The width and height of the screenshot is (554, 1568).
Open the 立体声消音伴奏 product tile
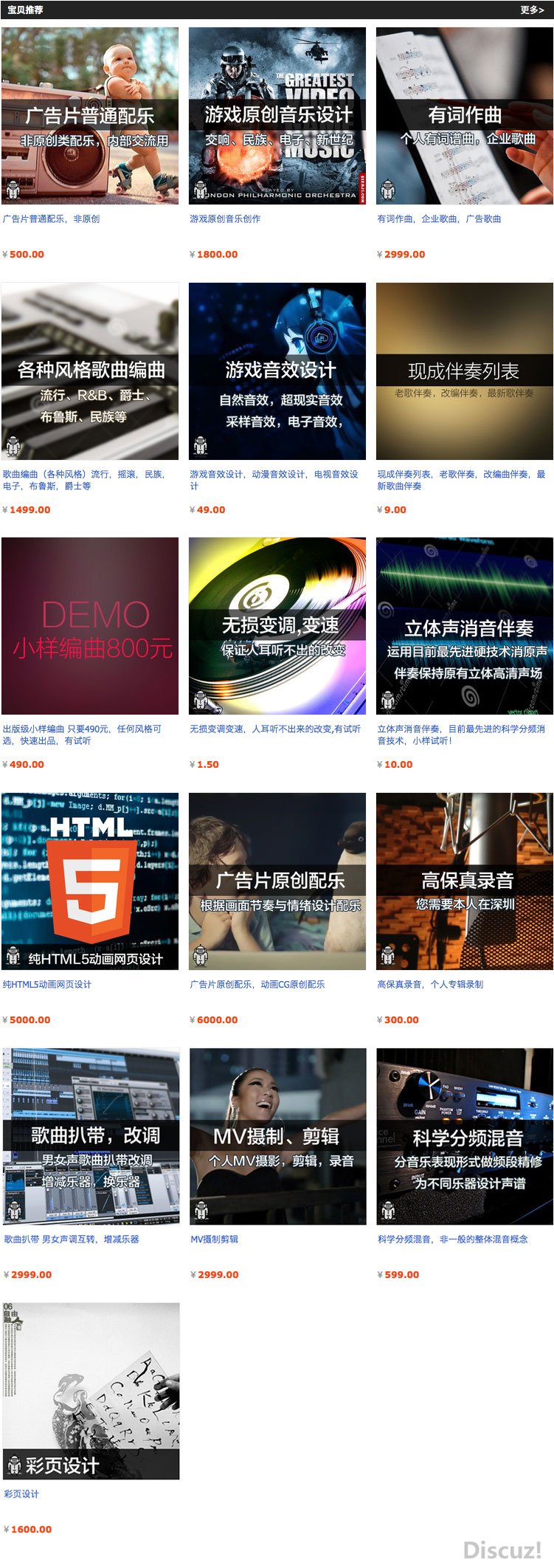[x=465, y=626]
